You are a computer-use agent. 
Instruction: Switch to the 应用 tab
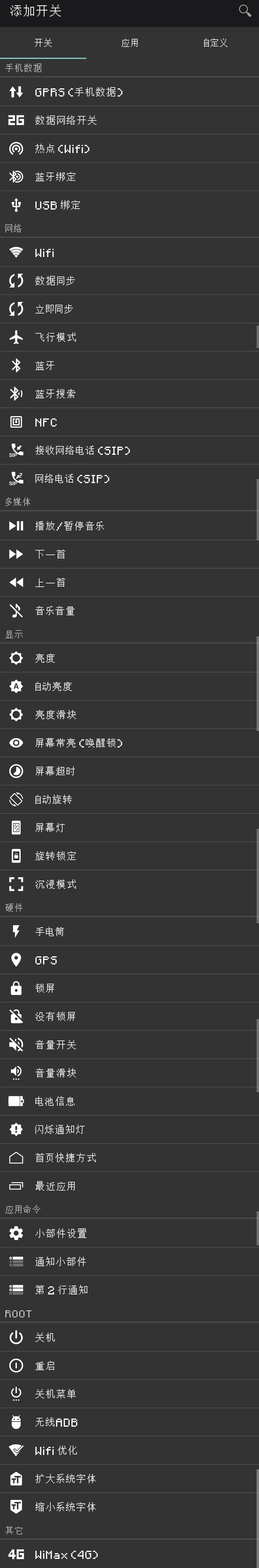(129, 43)
